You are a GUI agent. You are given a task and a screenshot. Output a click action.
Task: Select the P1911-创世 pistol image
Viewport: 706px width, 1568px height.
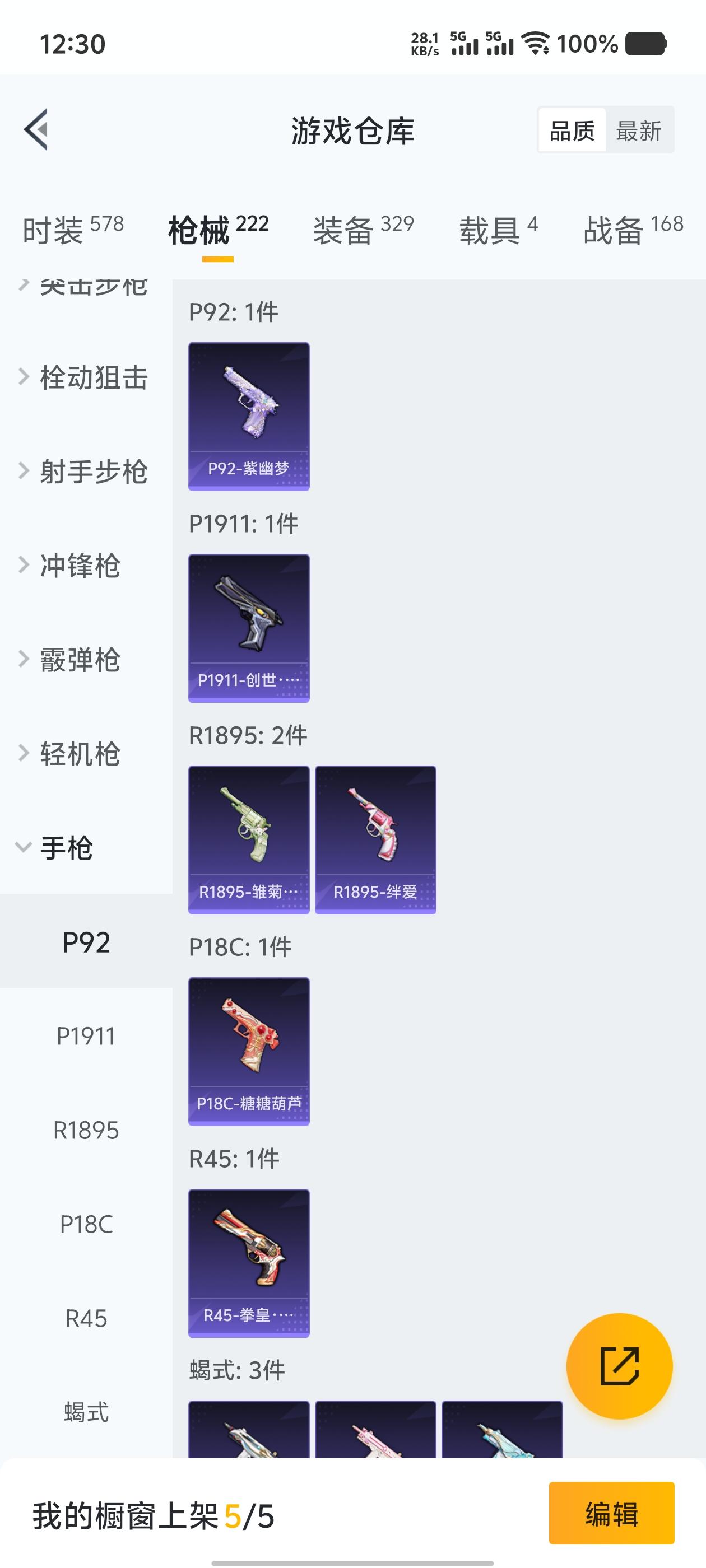tap(249, 627)
